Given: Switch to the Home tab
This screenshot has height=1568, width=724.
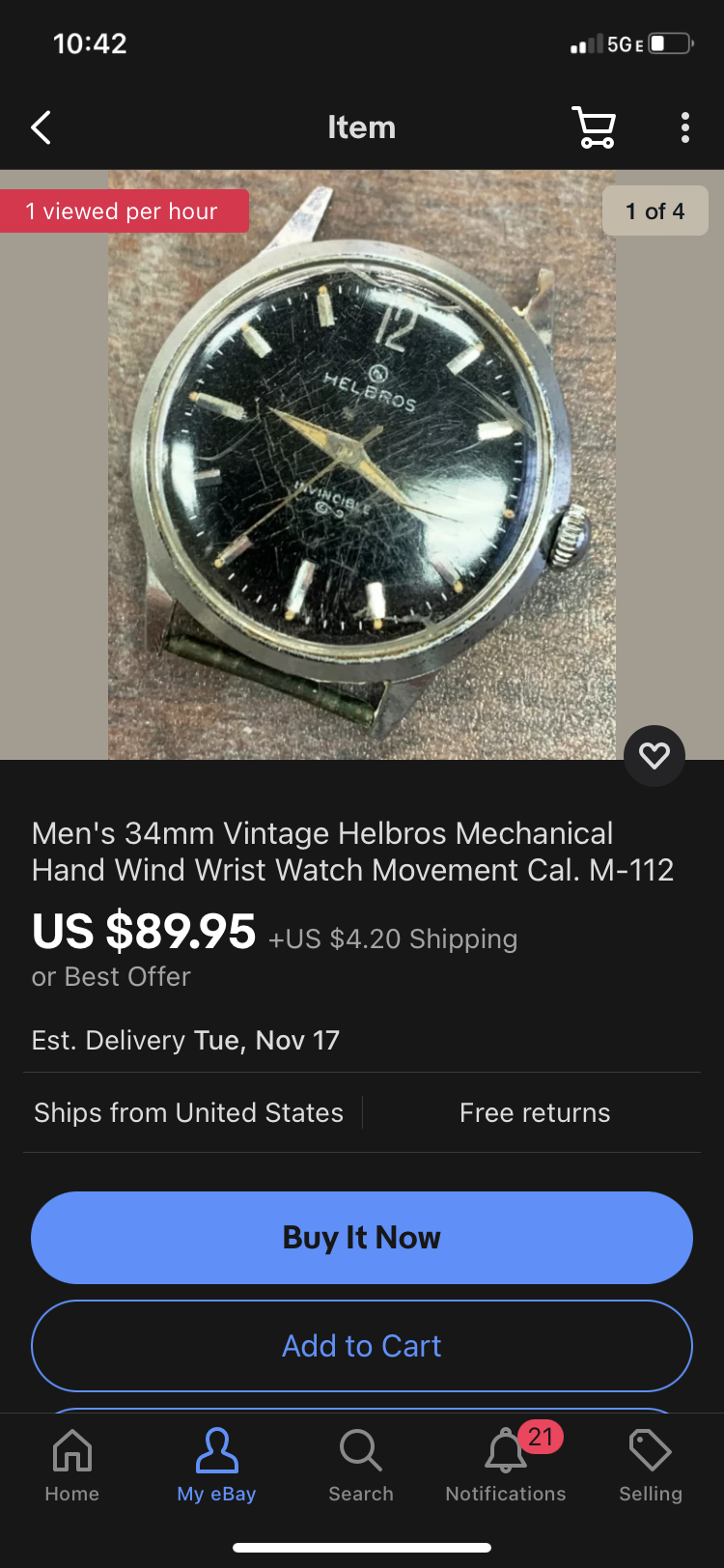Looking at the screenshot, I should tap(72, 1465).
